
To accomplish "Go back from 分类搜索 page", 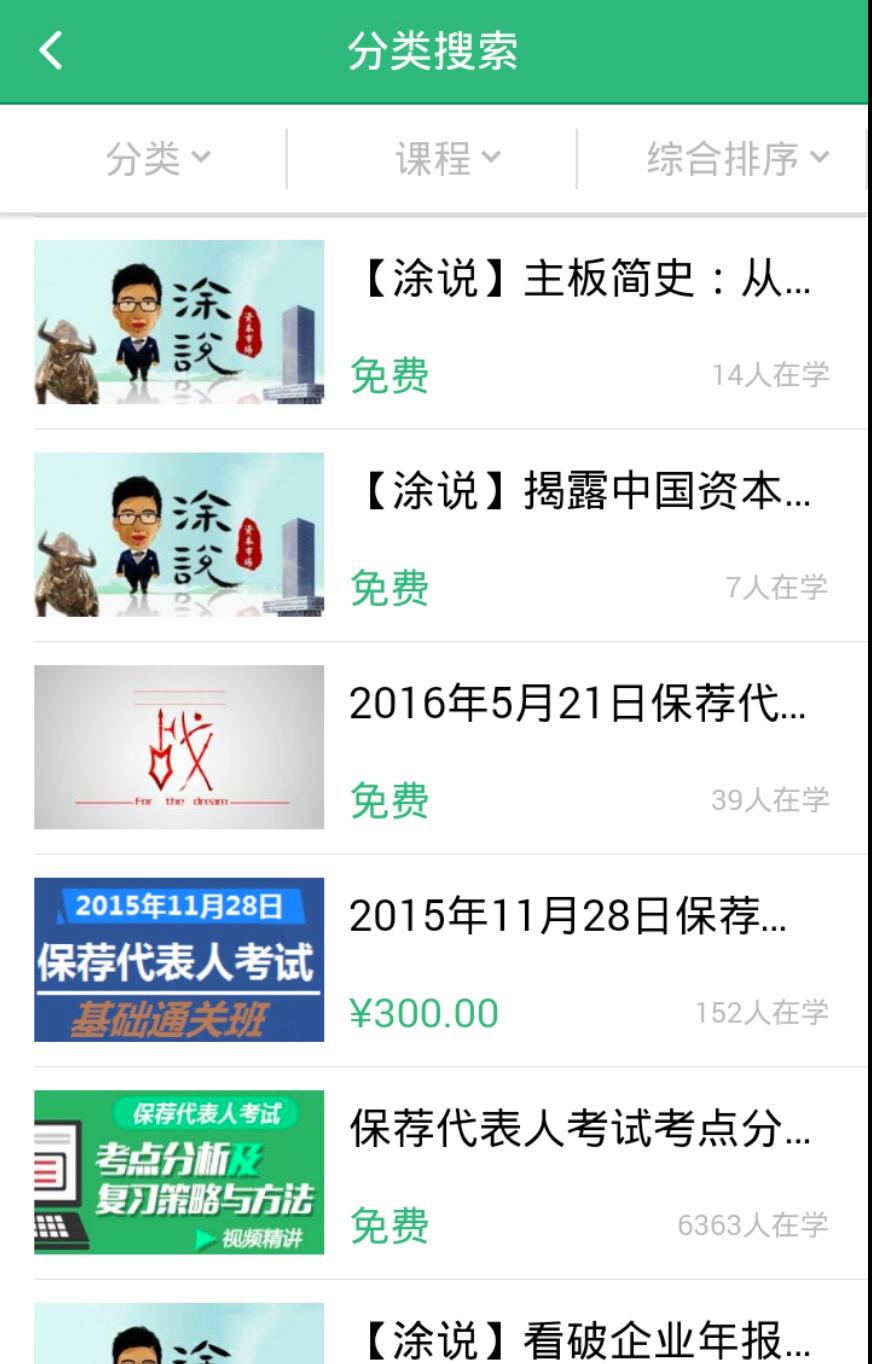I will pyautogui.click(x=50, y=50).
